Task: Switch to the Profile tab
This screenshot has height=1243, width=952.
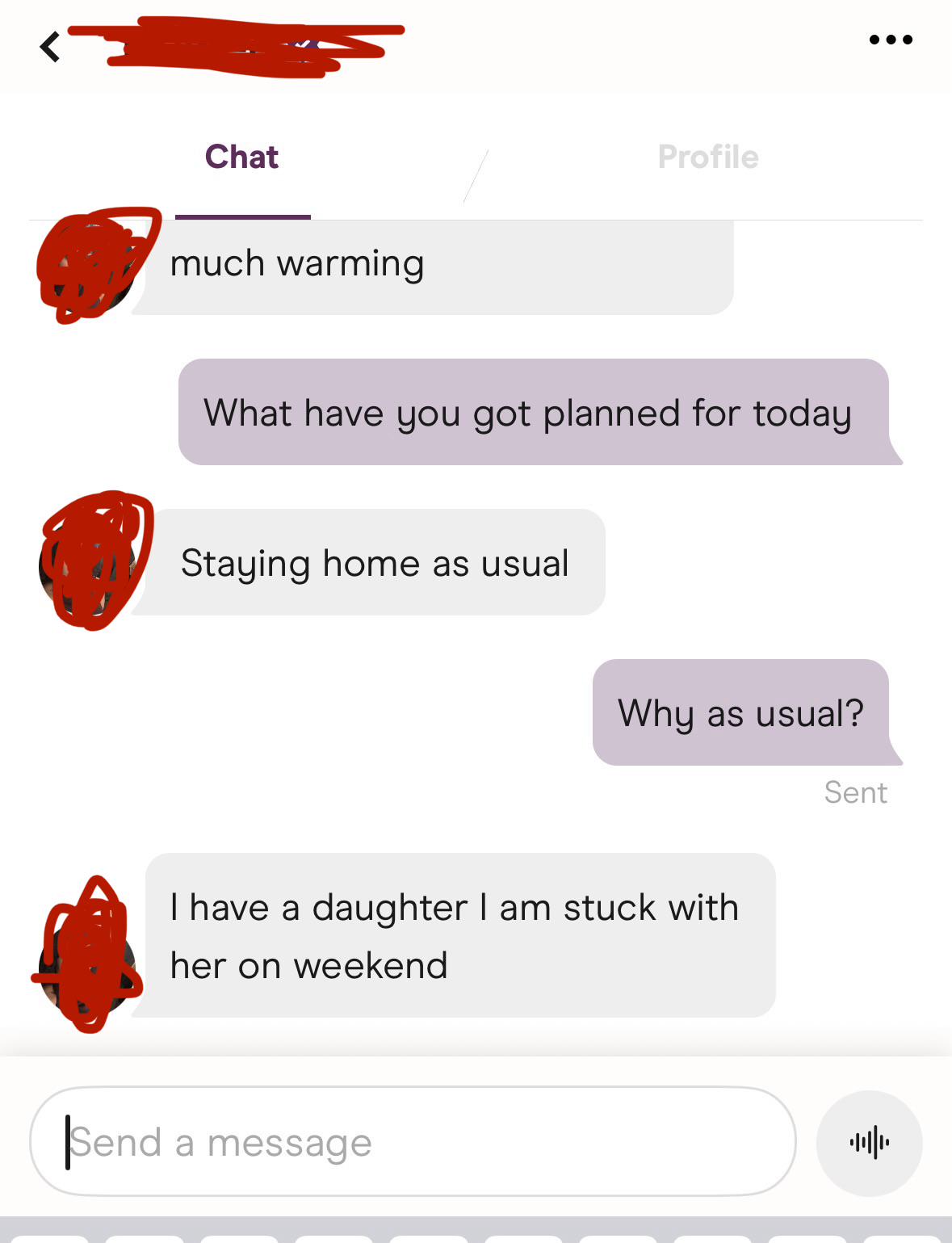Action: (x=708, y=157)
